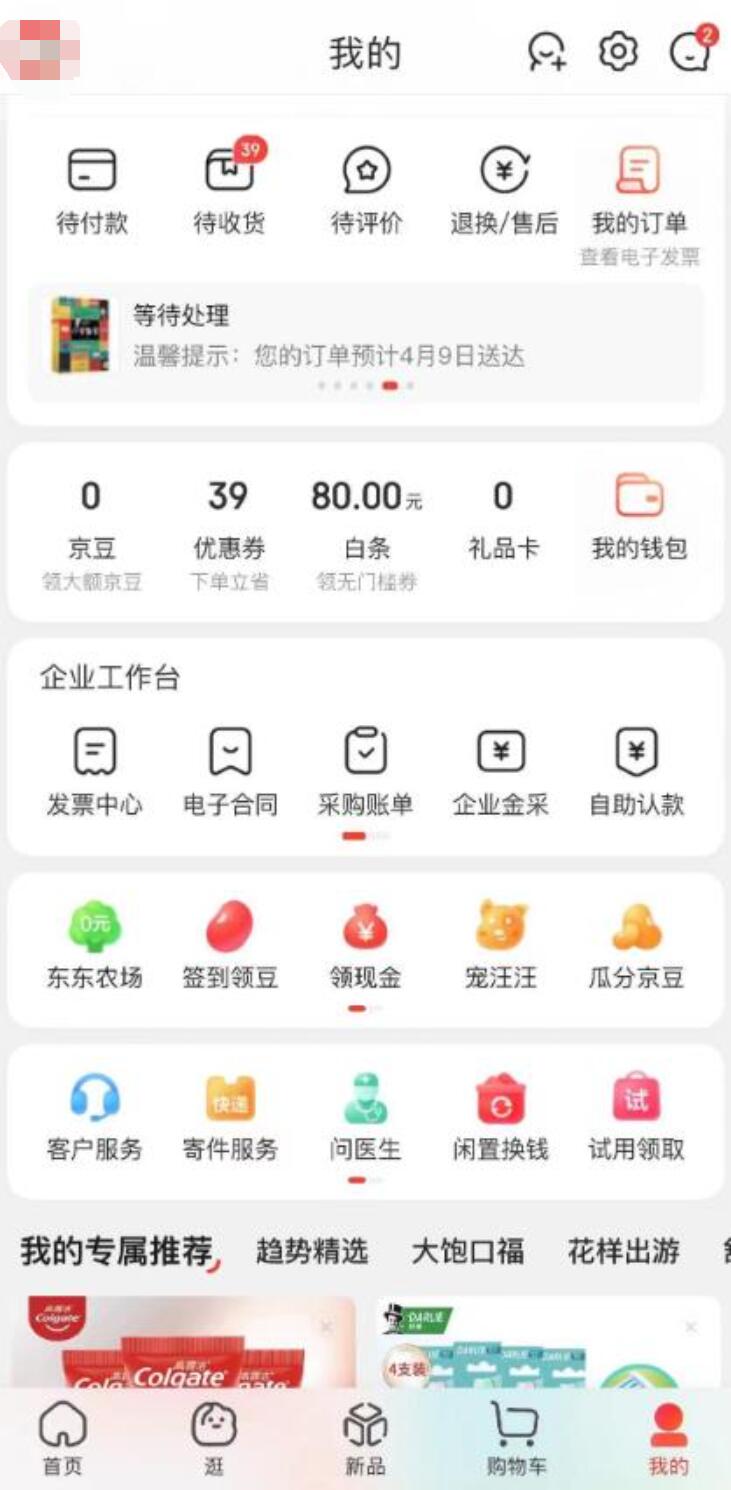
Task: Tap 领现金 to claim cash
Action: (x=365, y=944)
